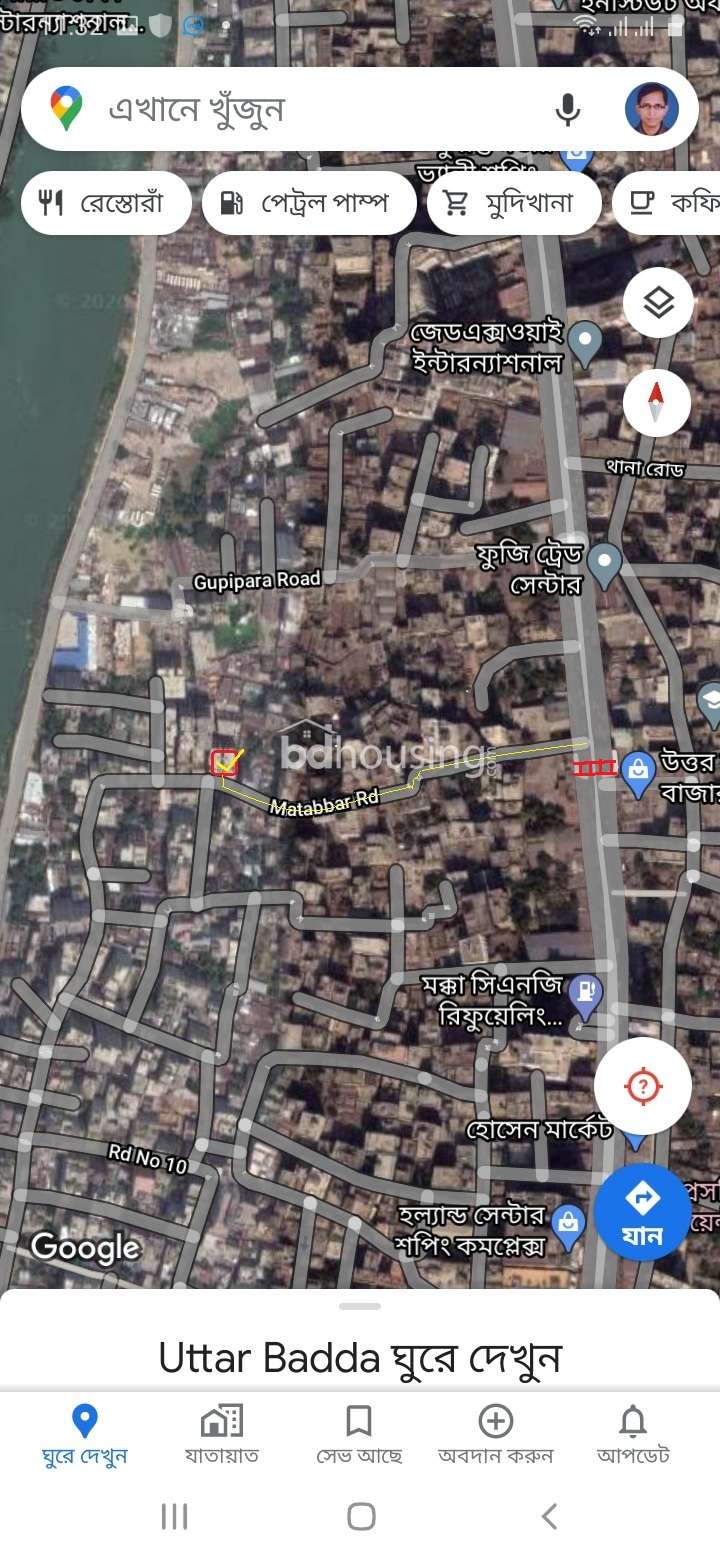Select the মুদিখানা chip

[514, 203]
